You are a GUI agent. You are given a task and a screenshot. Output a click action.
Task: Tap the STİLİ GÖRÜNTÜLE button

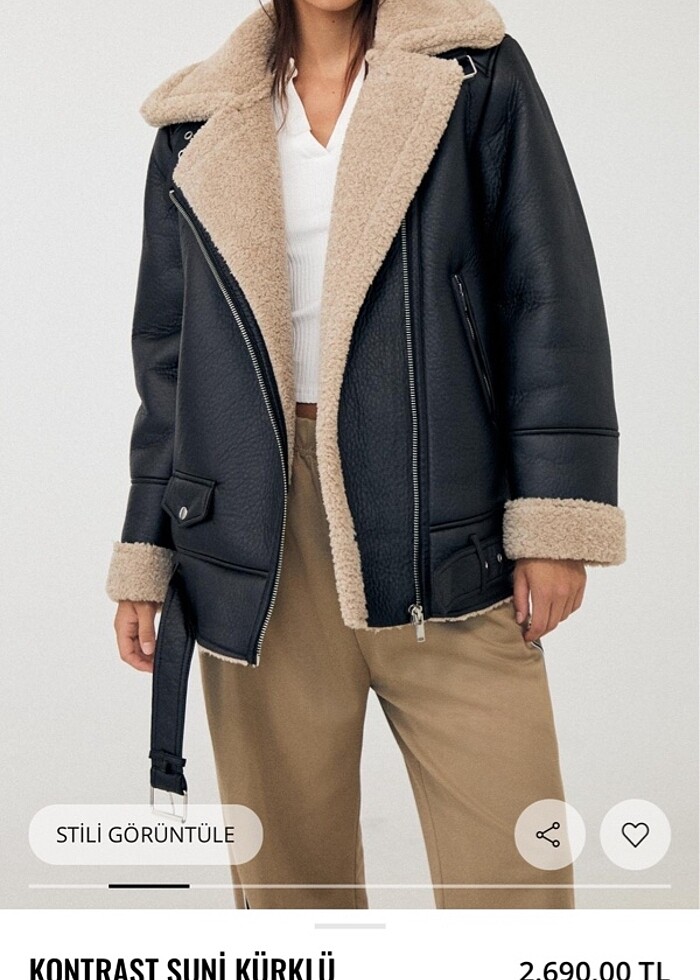pos(145,834)
